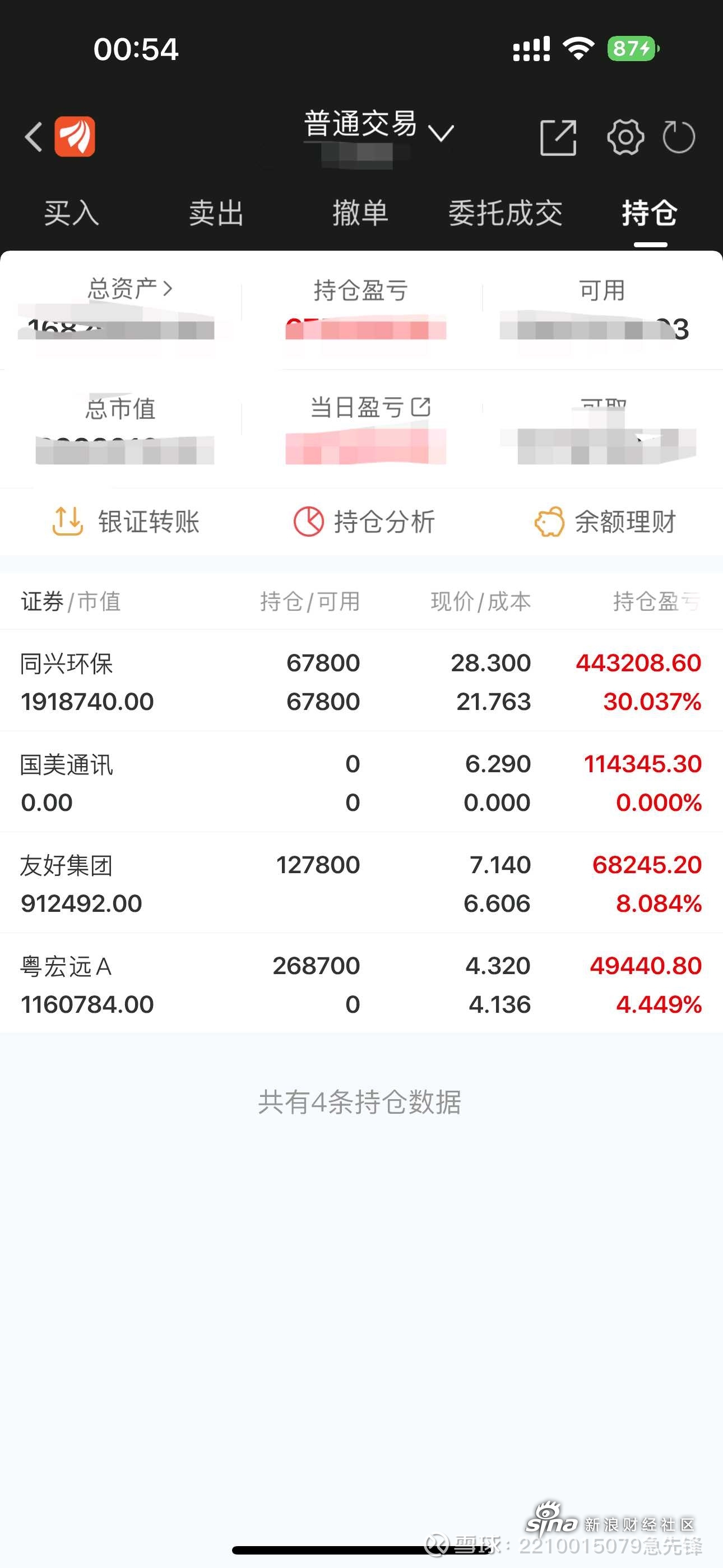723x1568 pixels.
Task: Switch to the 买入 tab
Action: 71,213
